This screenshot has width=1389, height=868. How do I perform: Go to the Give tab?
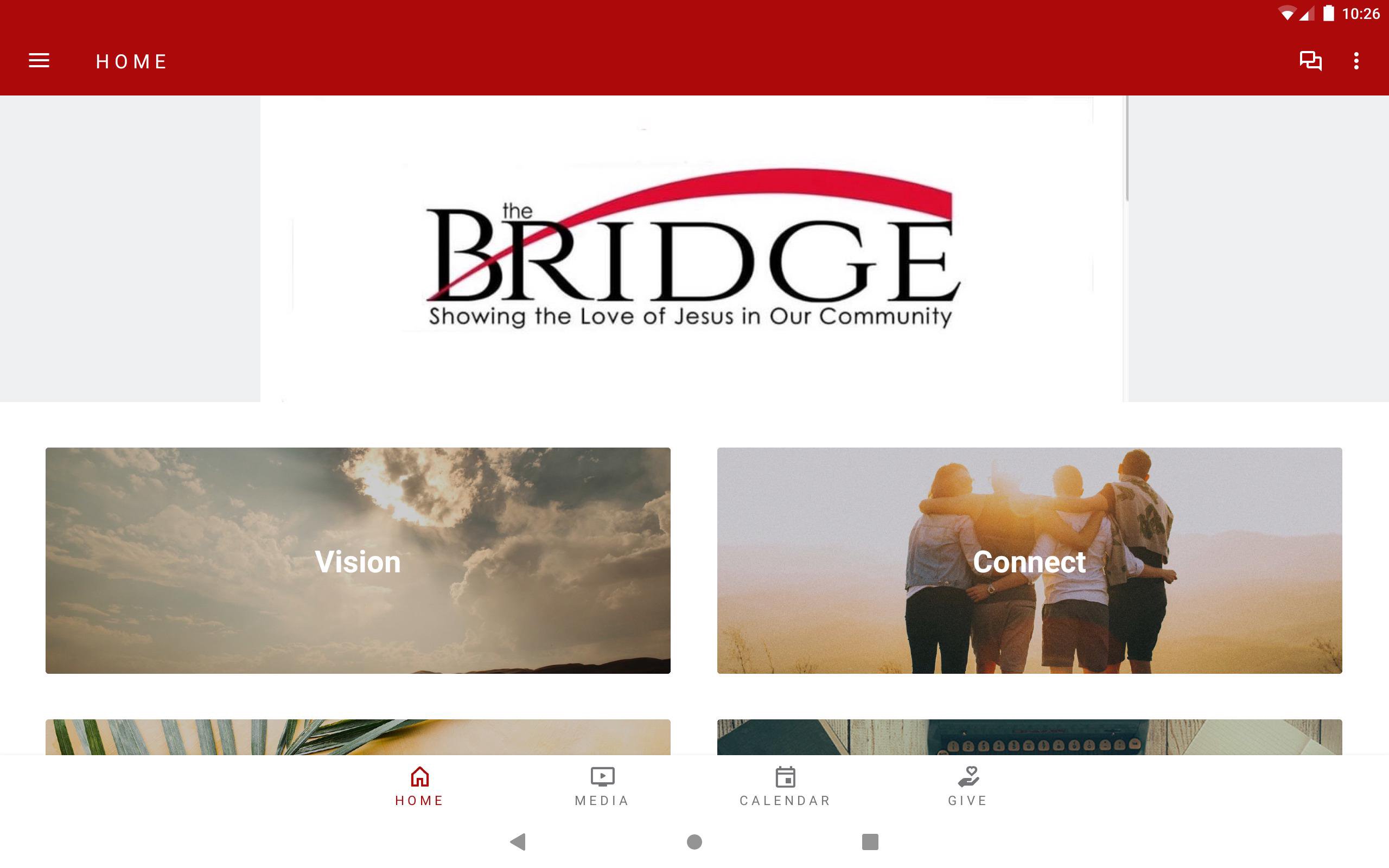[x=968, y=786]
